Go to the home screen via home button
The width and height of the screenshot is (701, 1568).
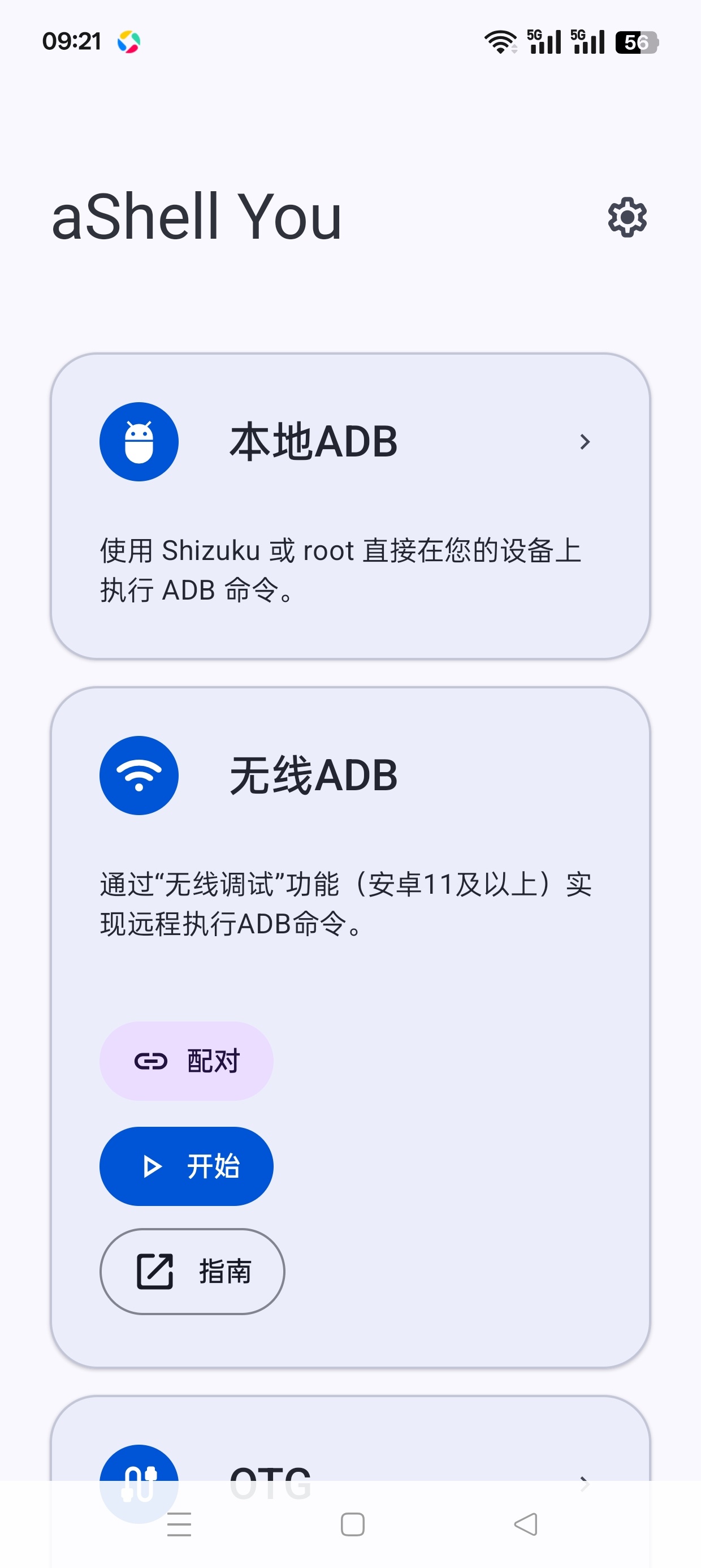pyautogui.click(x=352, y=1524)
